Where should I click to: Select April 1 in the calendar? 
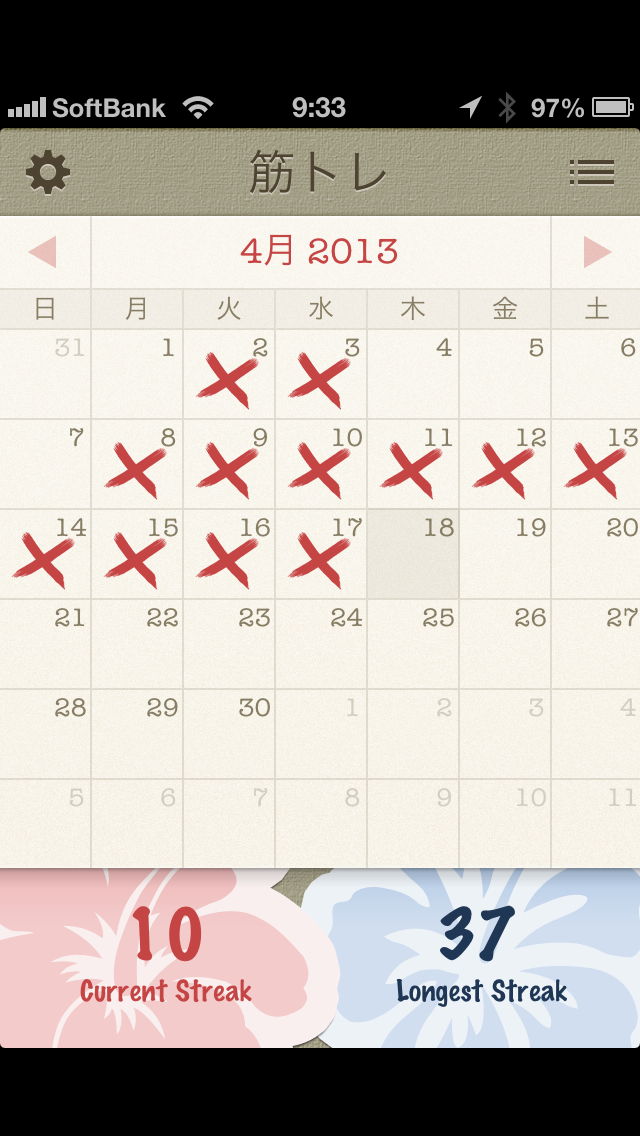click(137, 375)
